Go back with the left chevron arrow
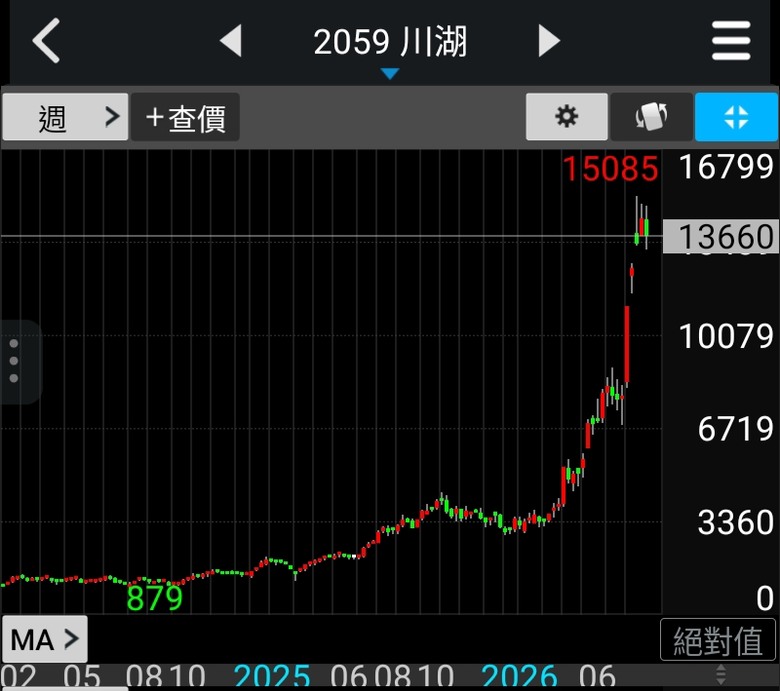This screenshot has width=780, height=691. click(46, 41)
